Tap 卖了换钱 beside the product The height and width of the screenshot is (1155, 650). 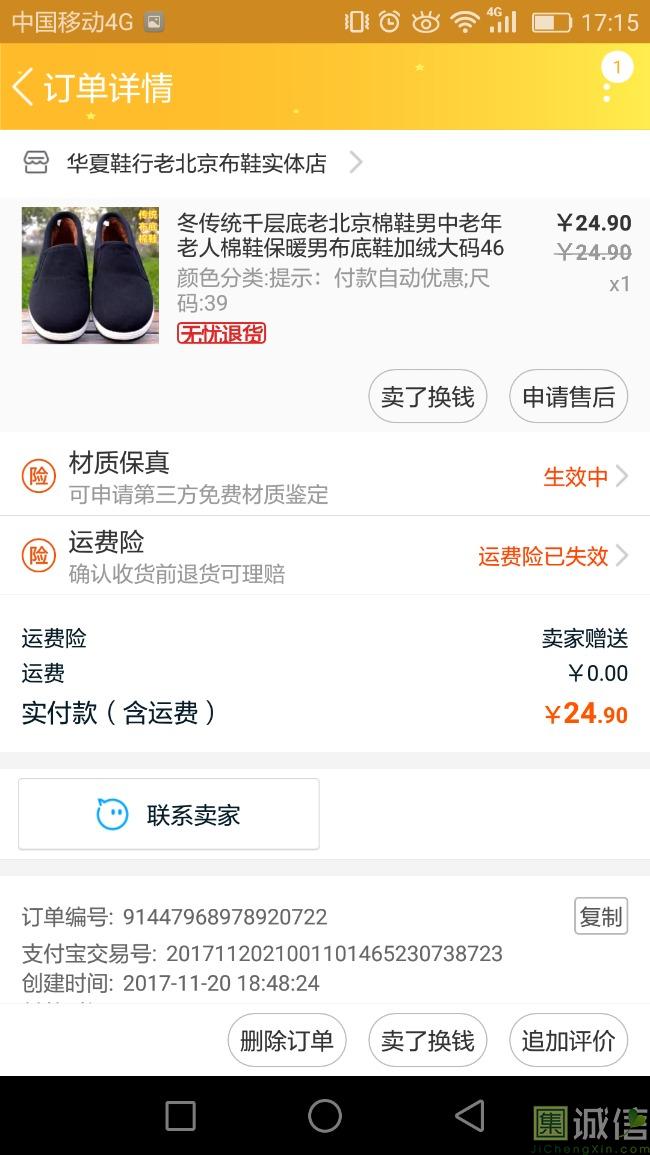pyautogui.click(x=427, y=397)
